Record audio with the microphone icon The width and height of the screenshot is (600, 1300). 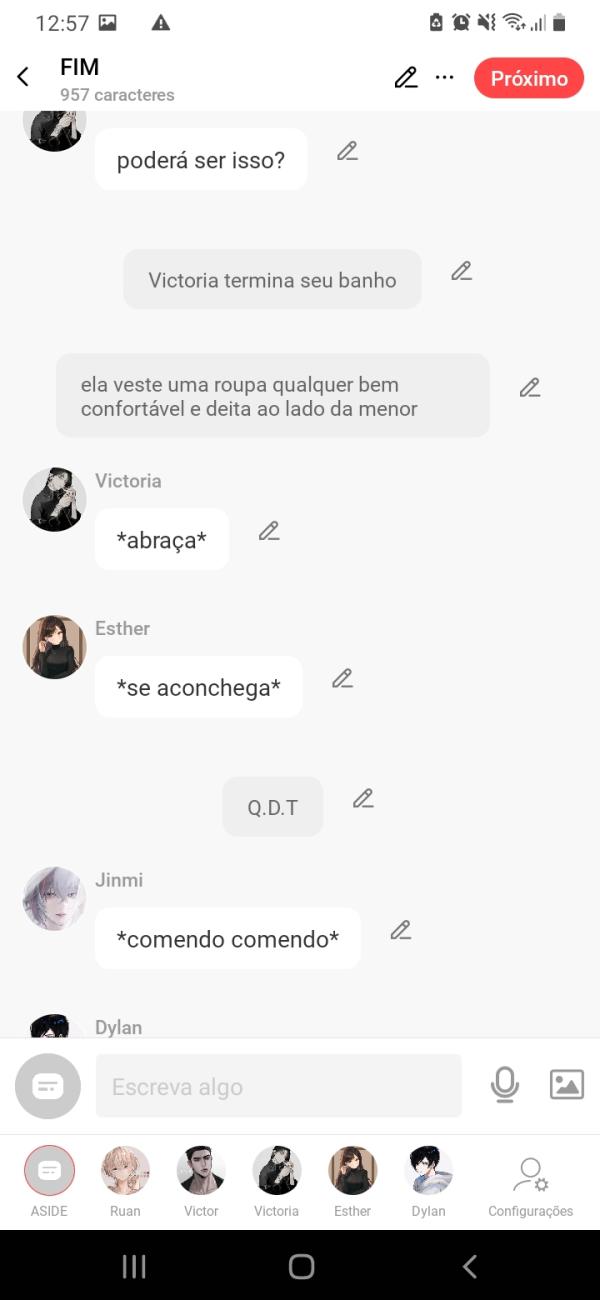click(505, 1085)
